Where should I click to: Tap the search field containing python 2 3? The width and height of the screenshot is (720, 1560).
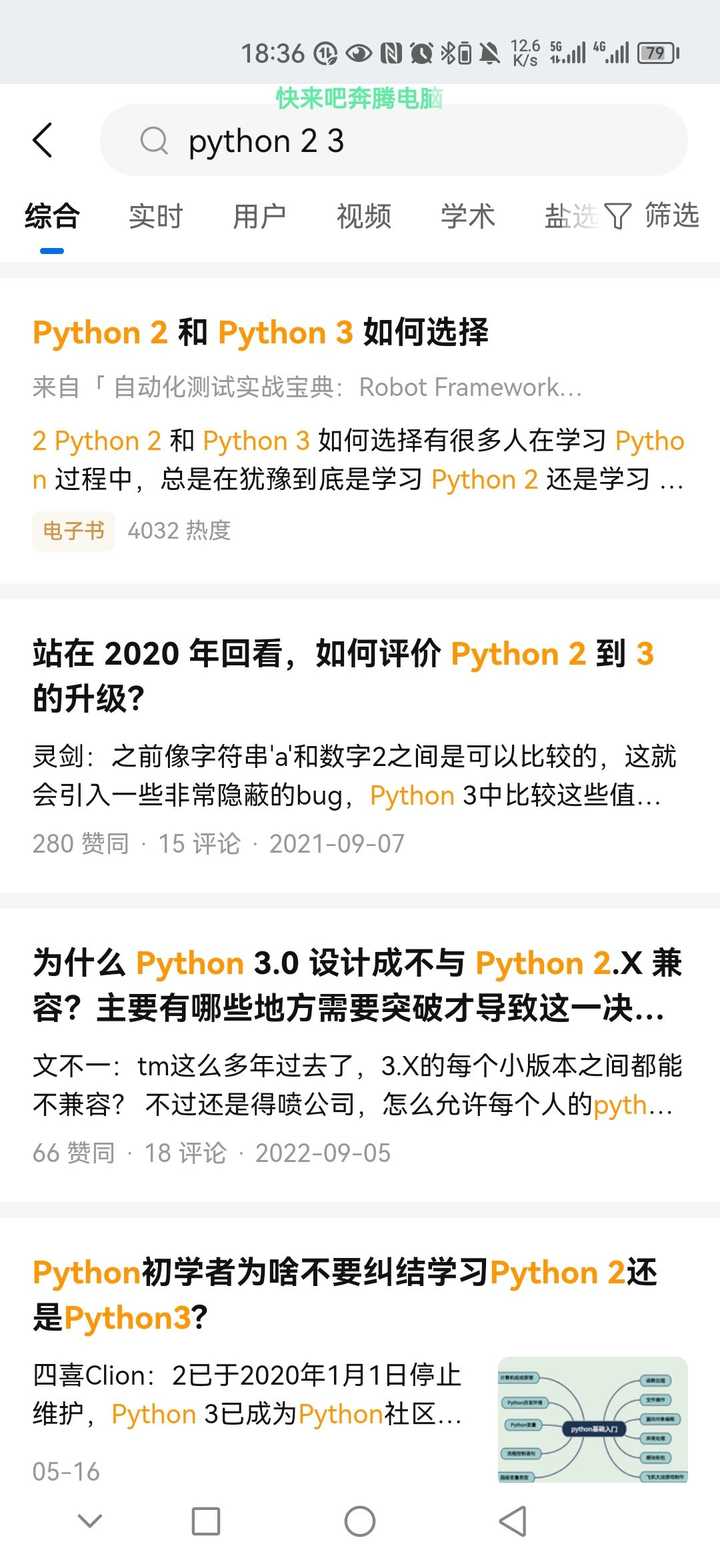(394, 141)
